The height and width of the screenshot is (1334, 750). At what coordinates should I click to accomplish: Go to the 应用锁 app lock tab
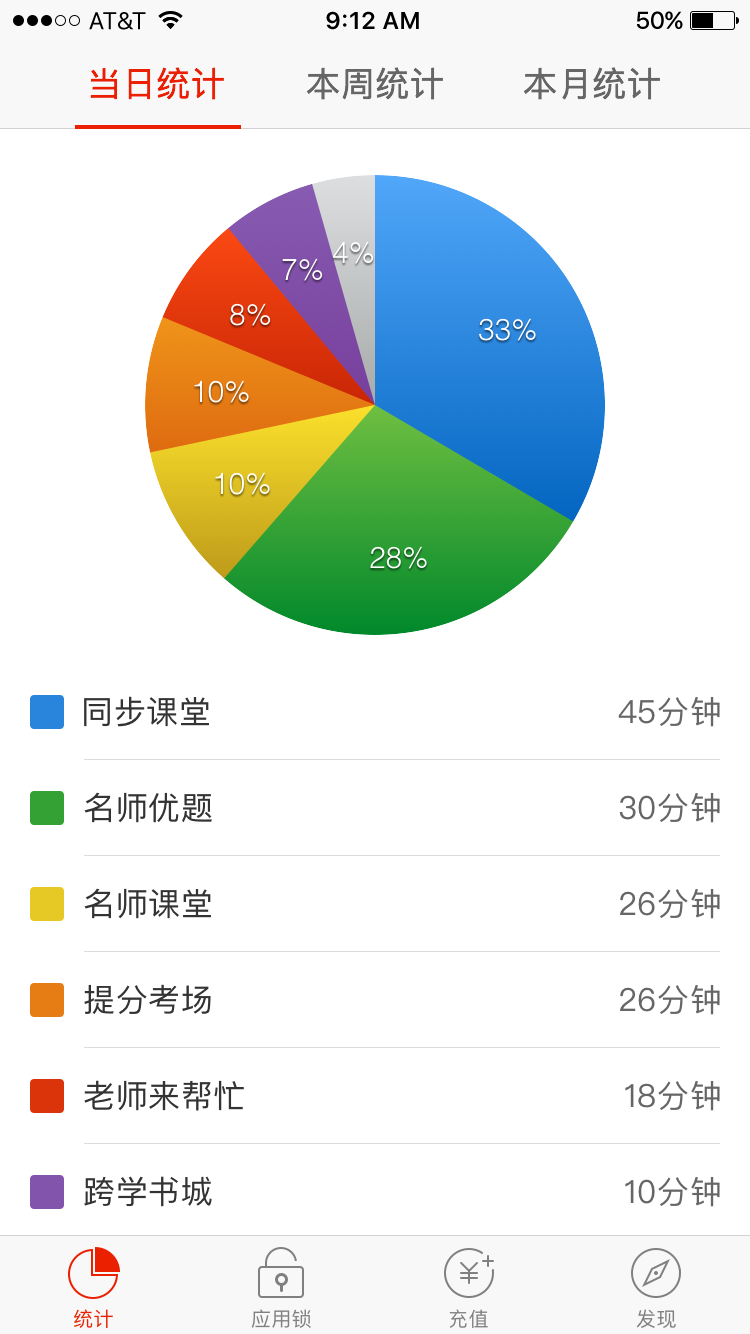[x=281, y=1287]
